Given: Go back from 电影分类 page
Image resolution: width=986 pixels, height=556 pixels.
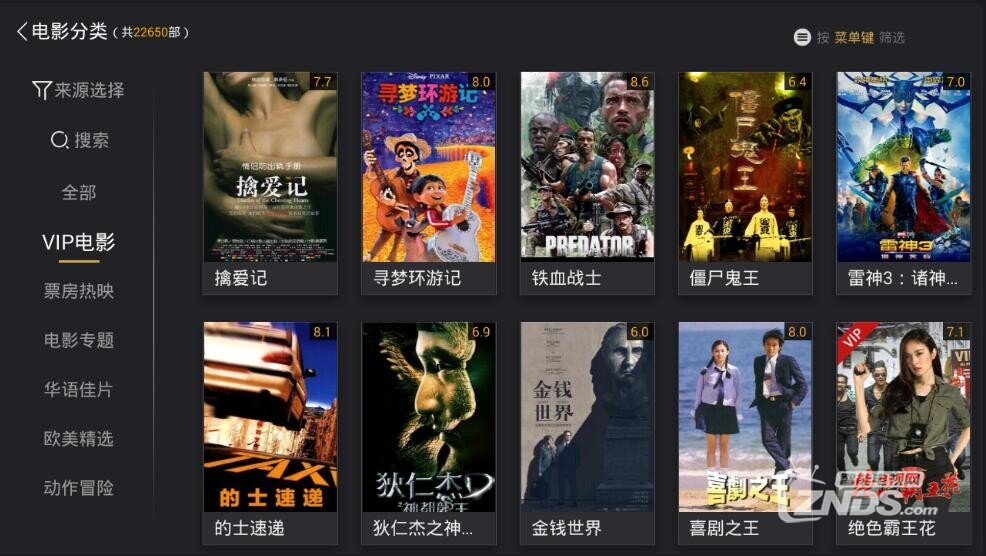Looking at the screenshot, I should (x=22, y=32).
